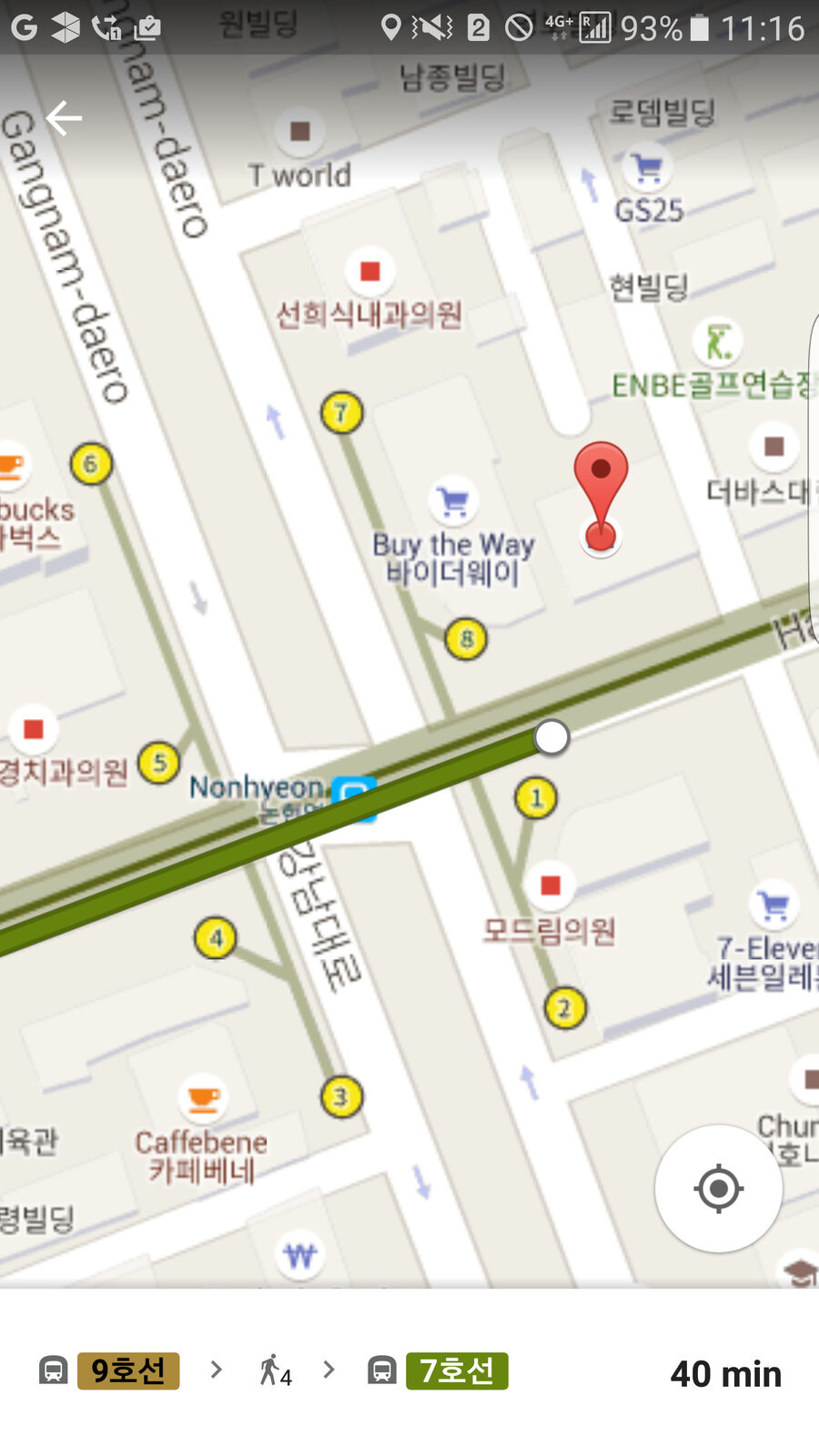Viewport: 819px width, 1456px height.
Task: Center map on my current location
Action: click(719, 1188)
